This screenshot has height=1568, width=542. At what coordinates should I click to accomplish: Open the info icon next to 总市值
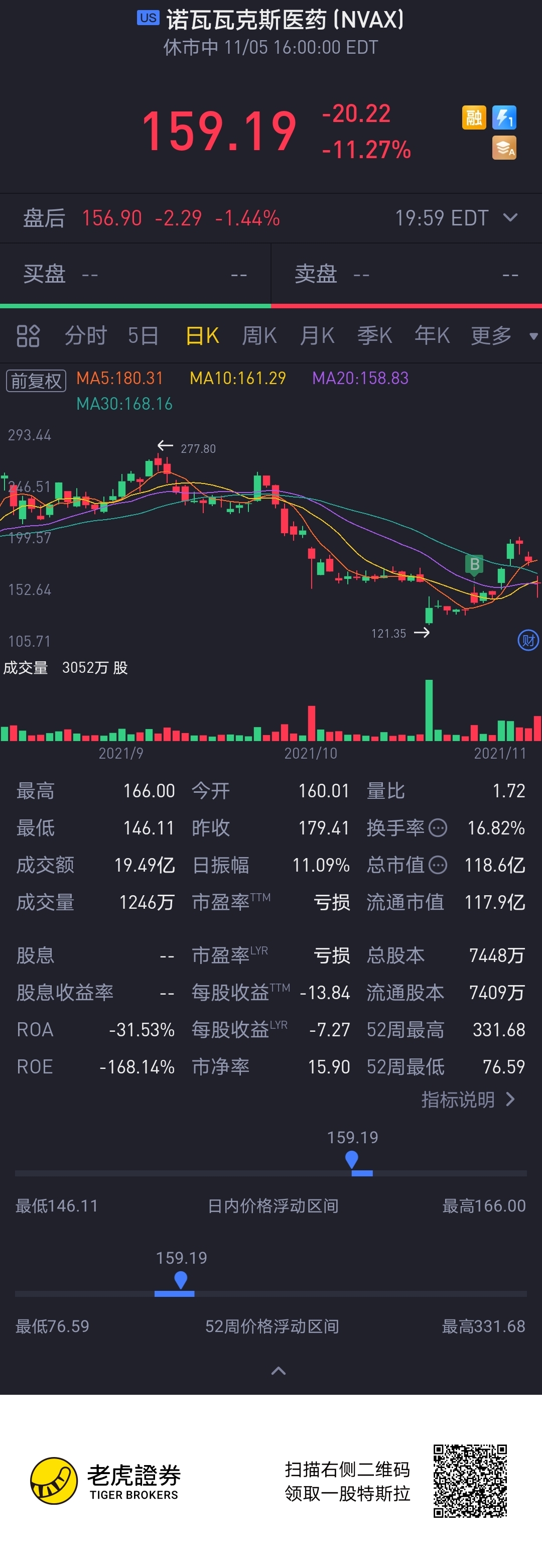(438, 865)
